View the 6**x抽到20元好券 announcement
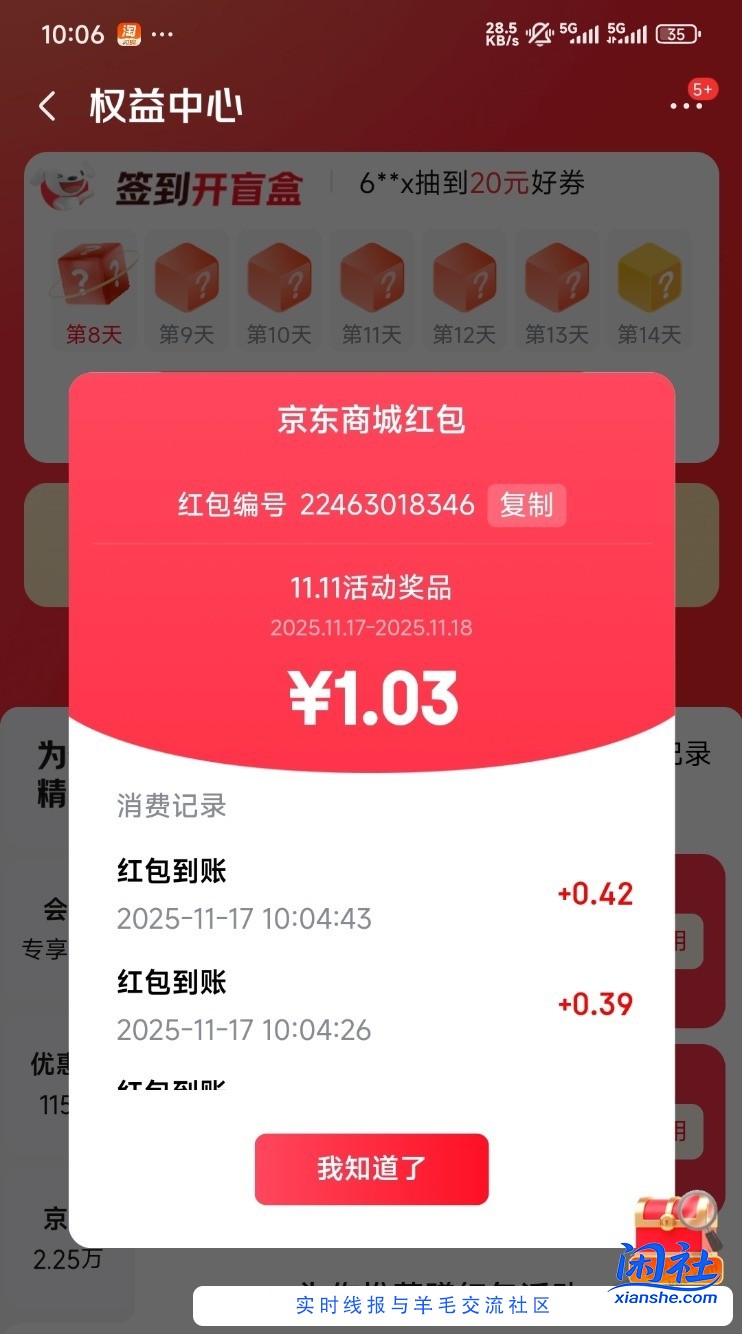742x1334 pixels. [473, 184]
